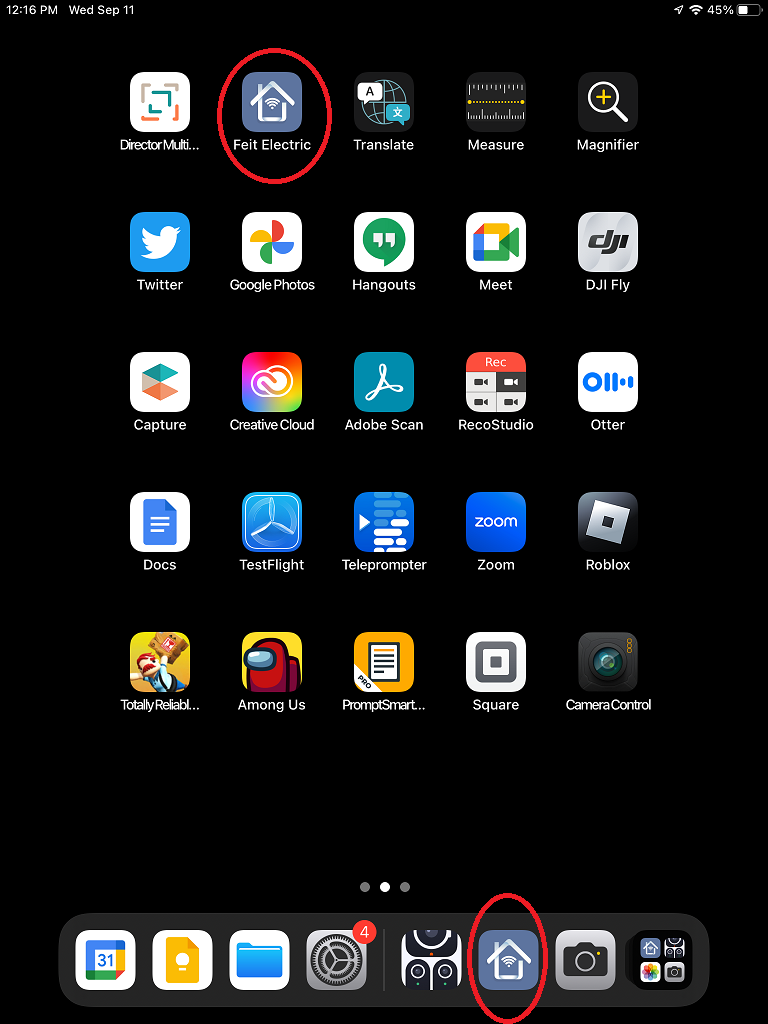Launch TestFlight

pyautogui.click(x=272, y=522)
